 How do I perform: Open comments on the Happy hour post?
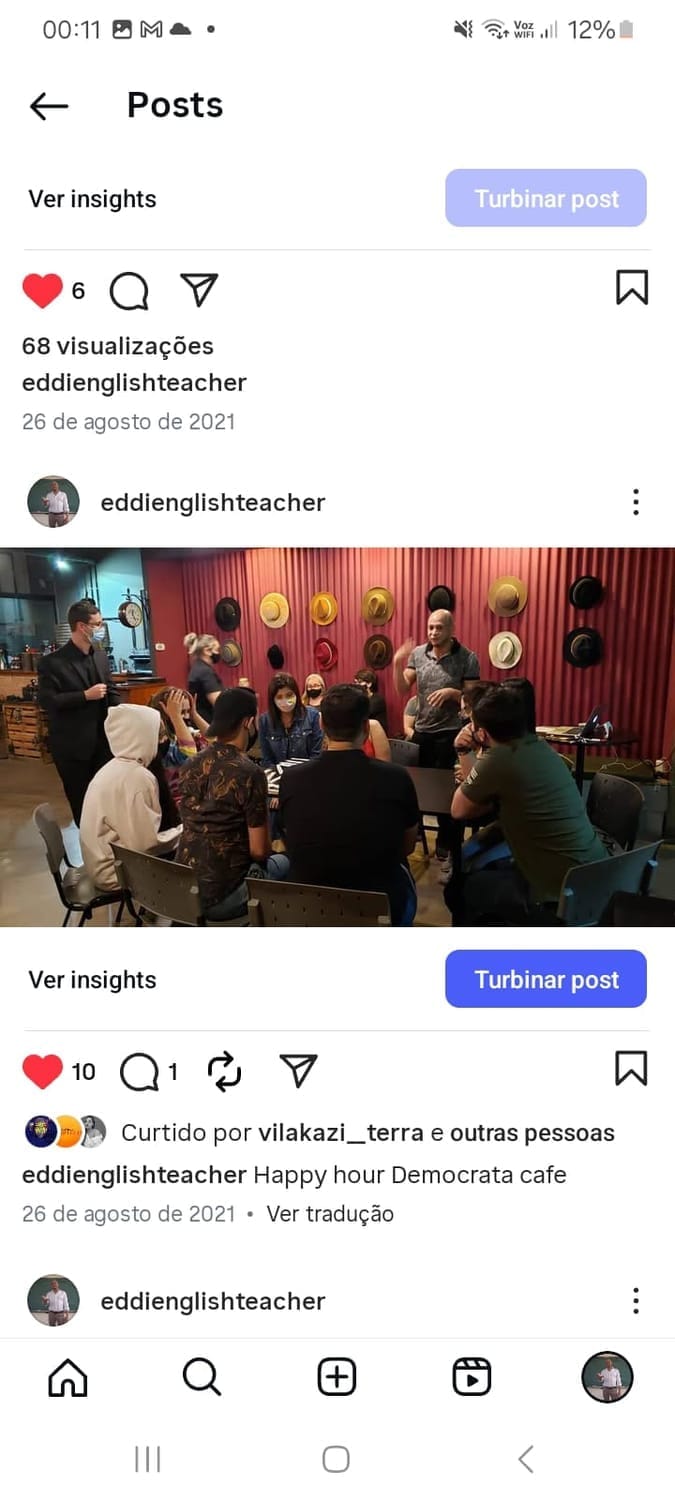[139, 1072]
